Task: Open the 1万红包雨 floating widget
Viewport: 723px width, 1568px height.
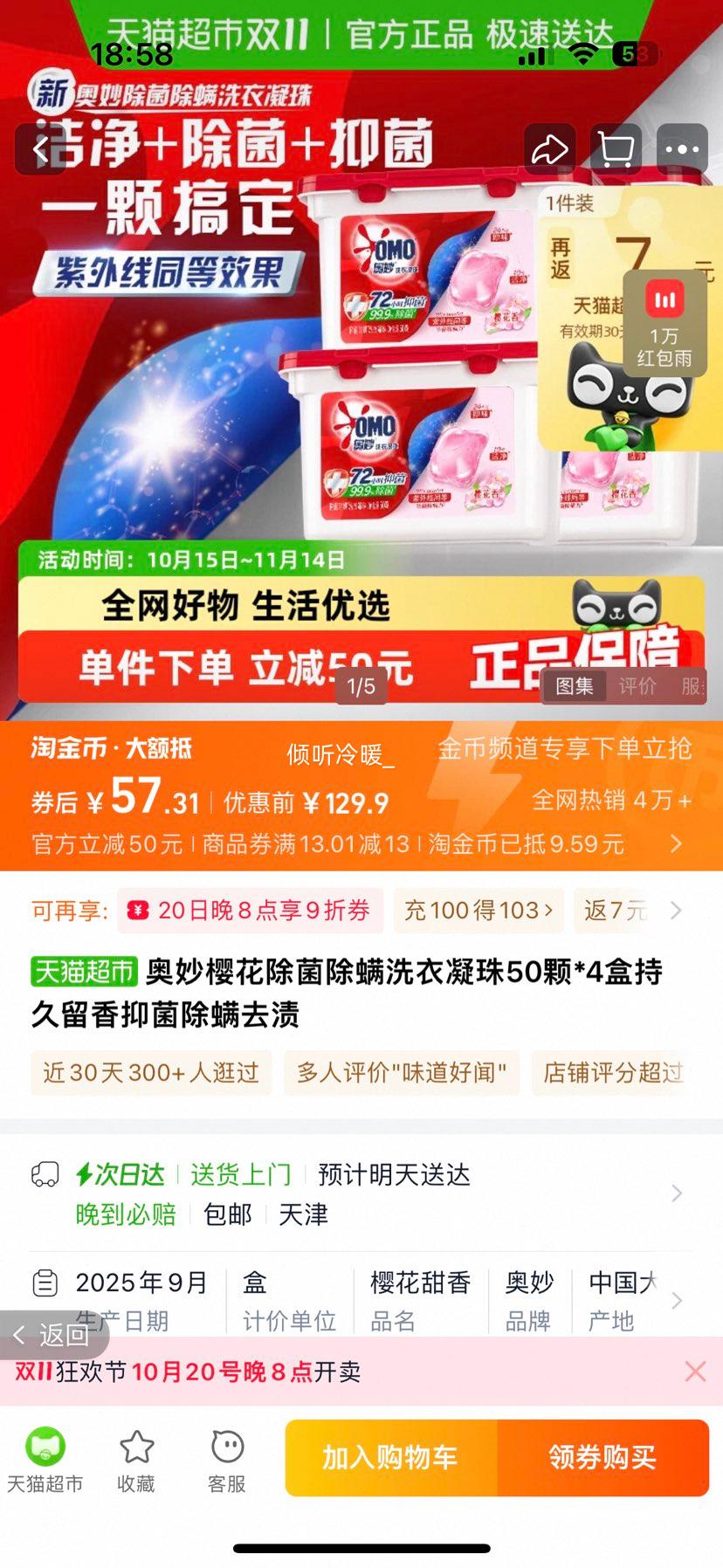Action: click(664, 323)
